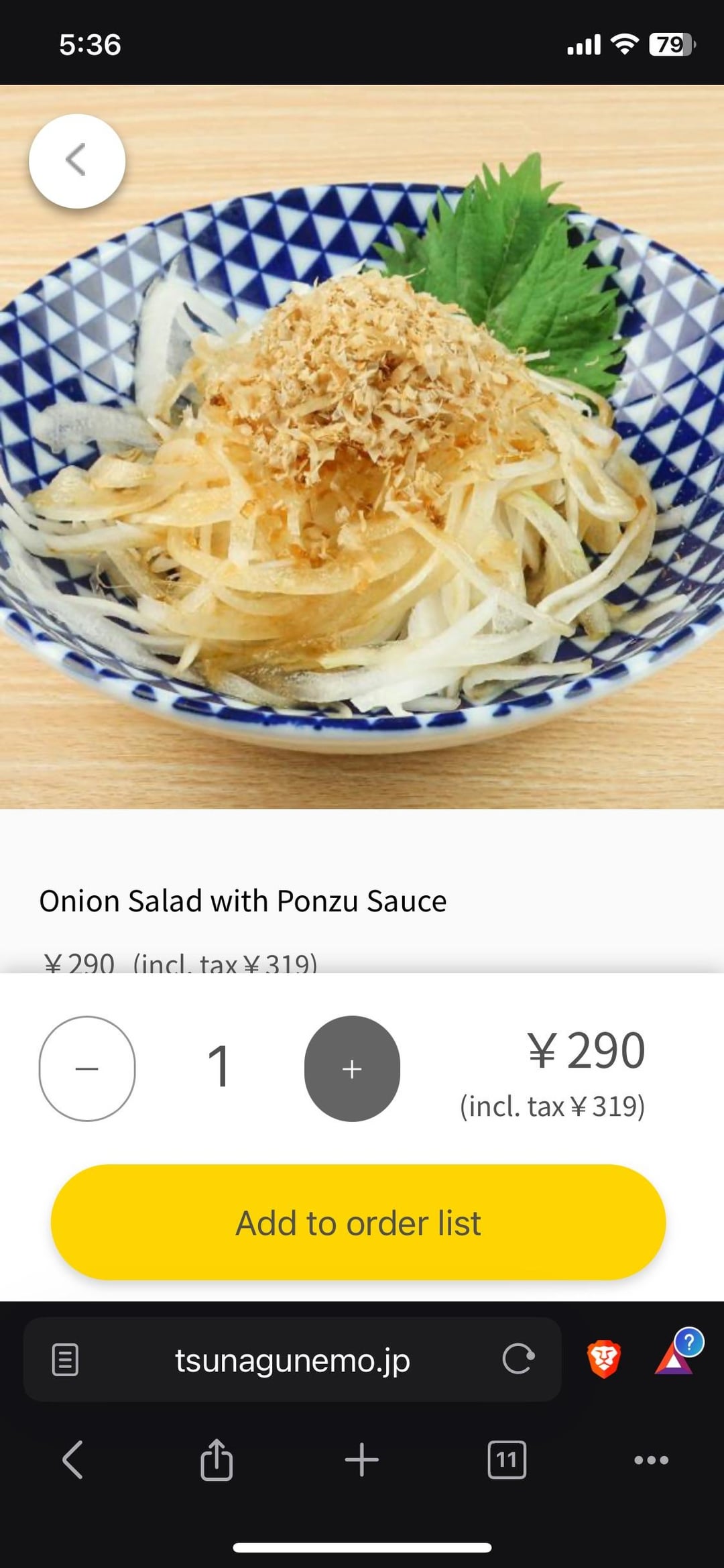Show the 11 open tabs

507,1459
